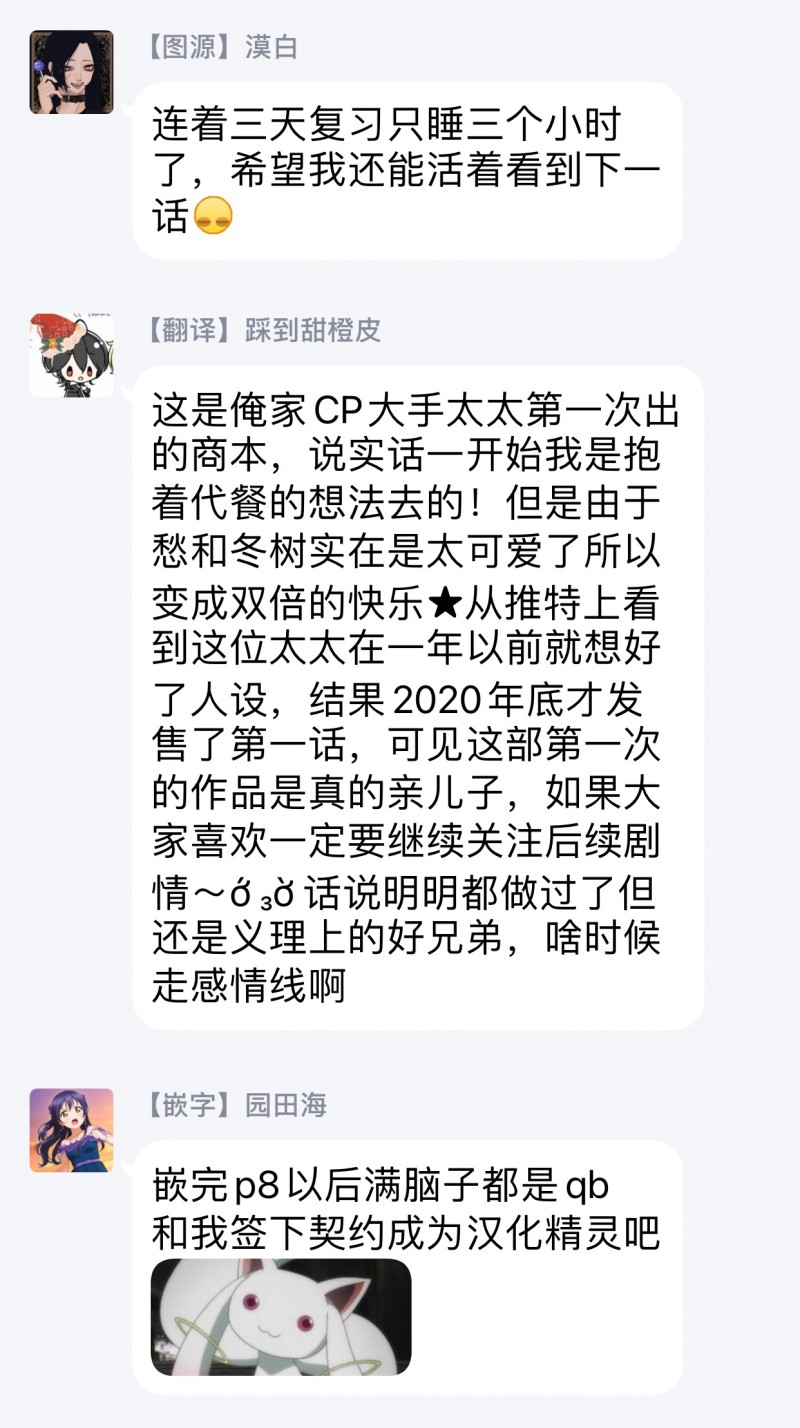This screenshot has height=1428, width=800.
Task: Click Kyubey's red eye in the image
Action: (251, 1302)
